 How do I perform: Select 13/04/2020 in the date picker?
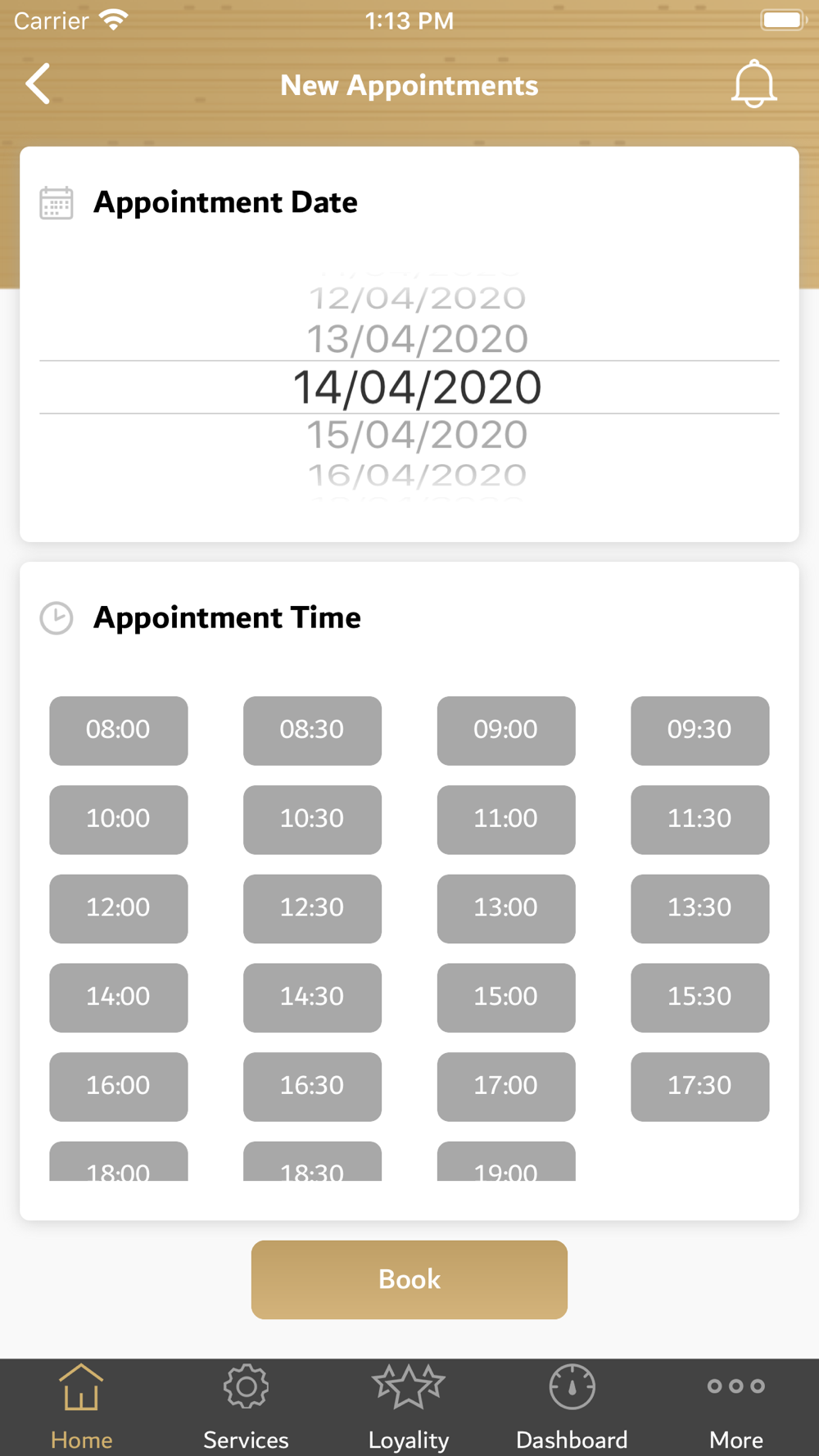point(417,339)
